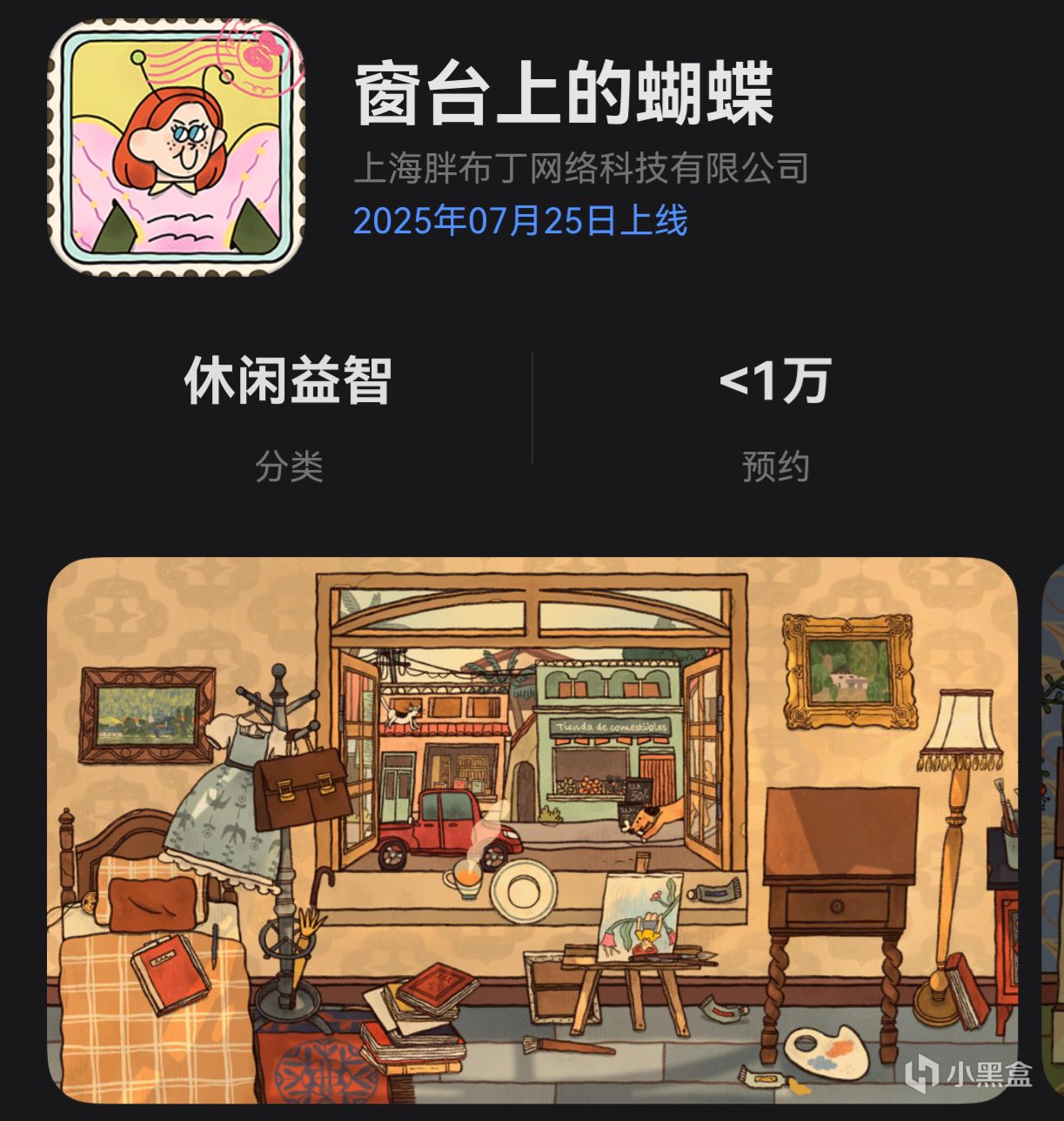Tap the 窗台上的蝴蝶 game icon
This screenshot has width=1064, height=1121.
click(x=177, y=146)
